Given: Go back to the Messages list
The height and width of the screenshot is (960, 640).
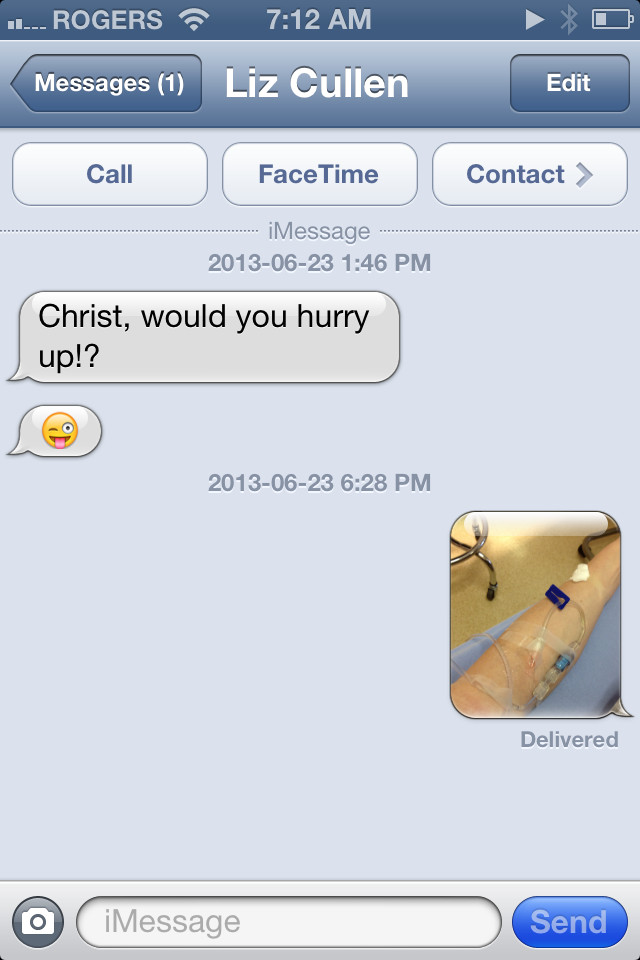Looking at the screenshot, I should 107,83.
